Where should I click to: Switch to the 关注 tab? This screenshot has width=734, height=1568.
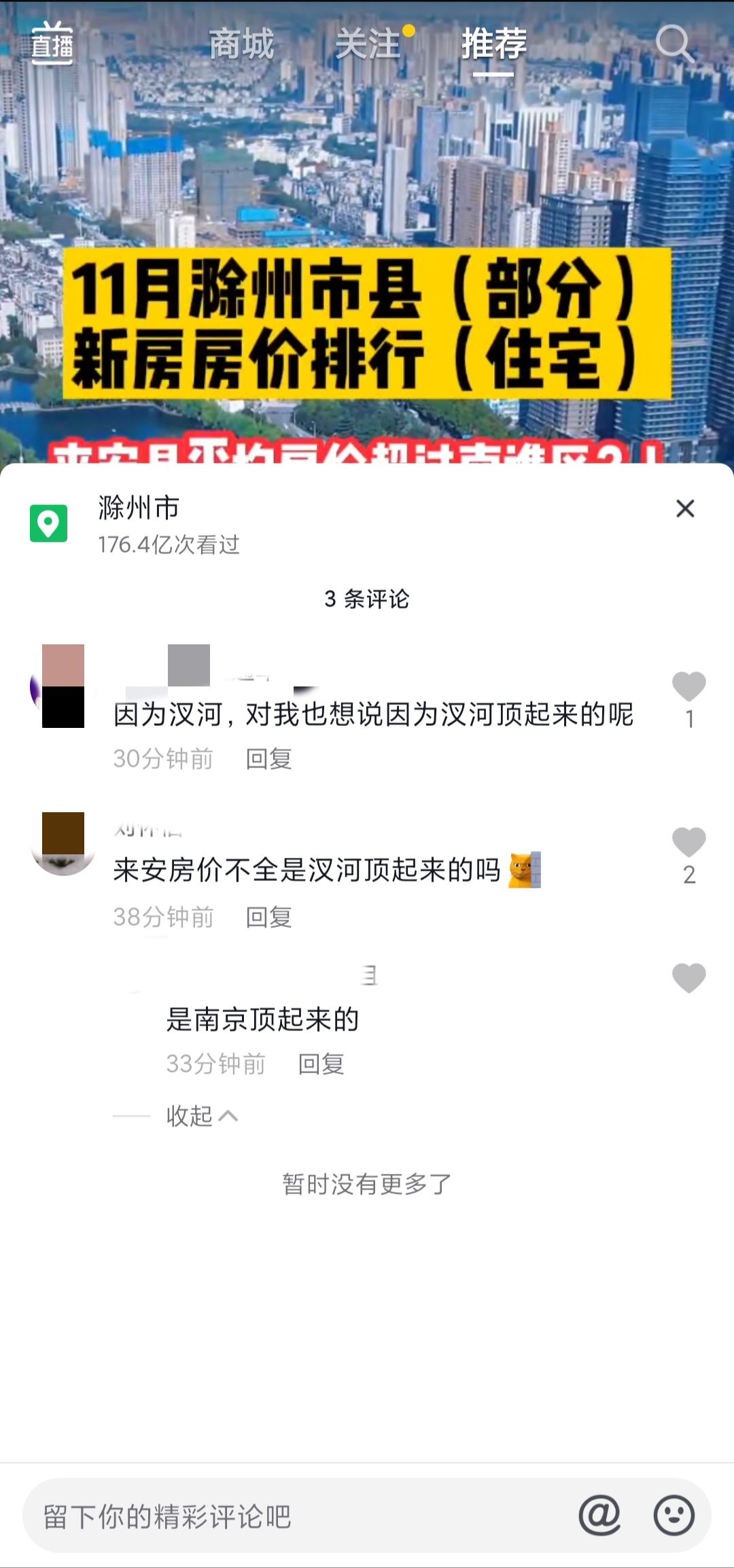pos(368,44)
